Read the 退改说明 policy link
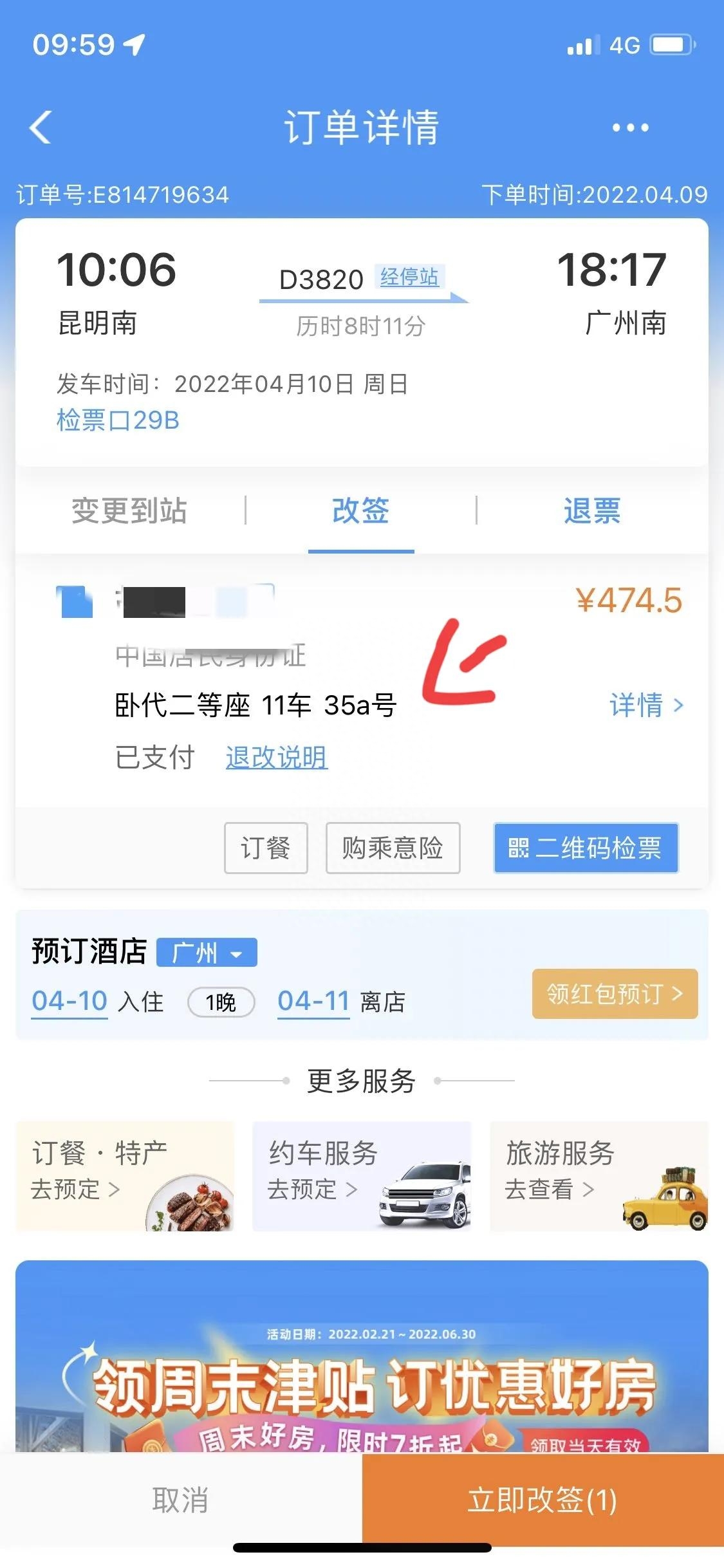 click(276, 757)
